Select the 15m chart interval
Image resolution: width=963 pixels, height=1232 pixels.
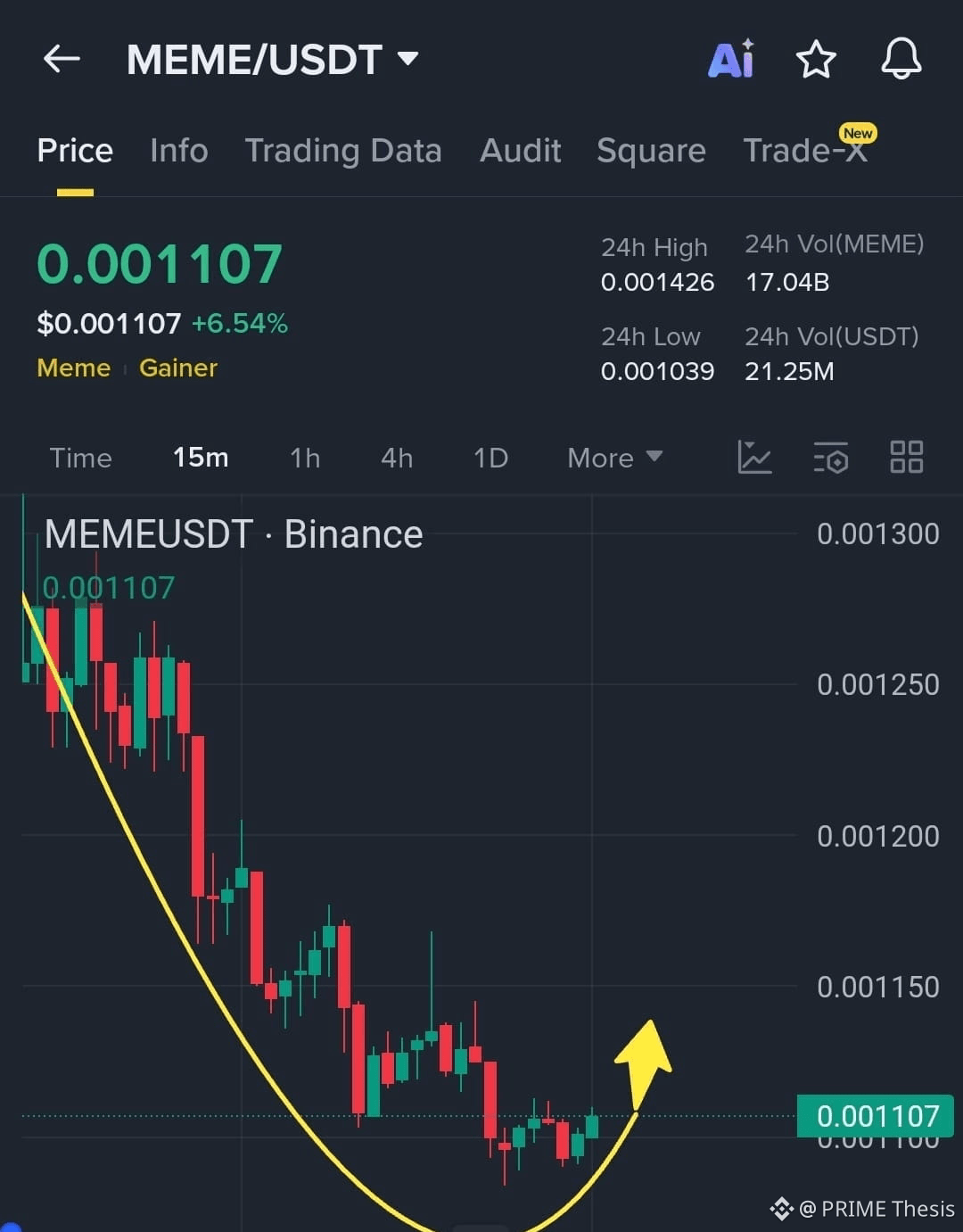(201, 458)
